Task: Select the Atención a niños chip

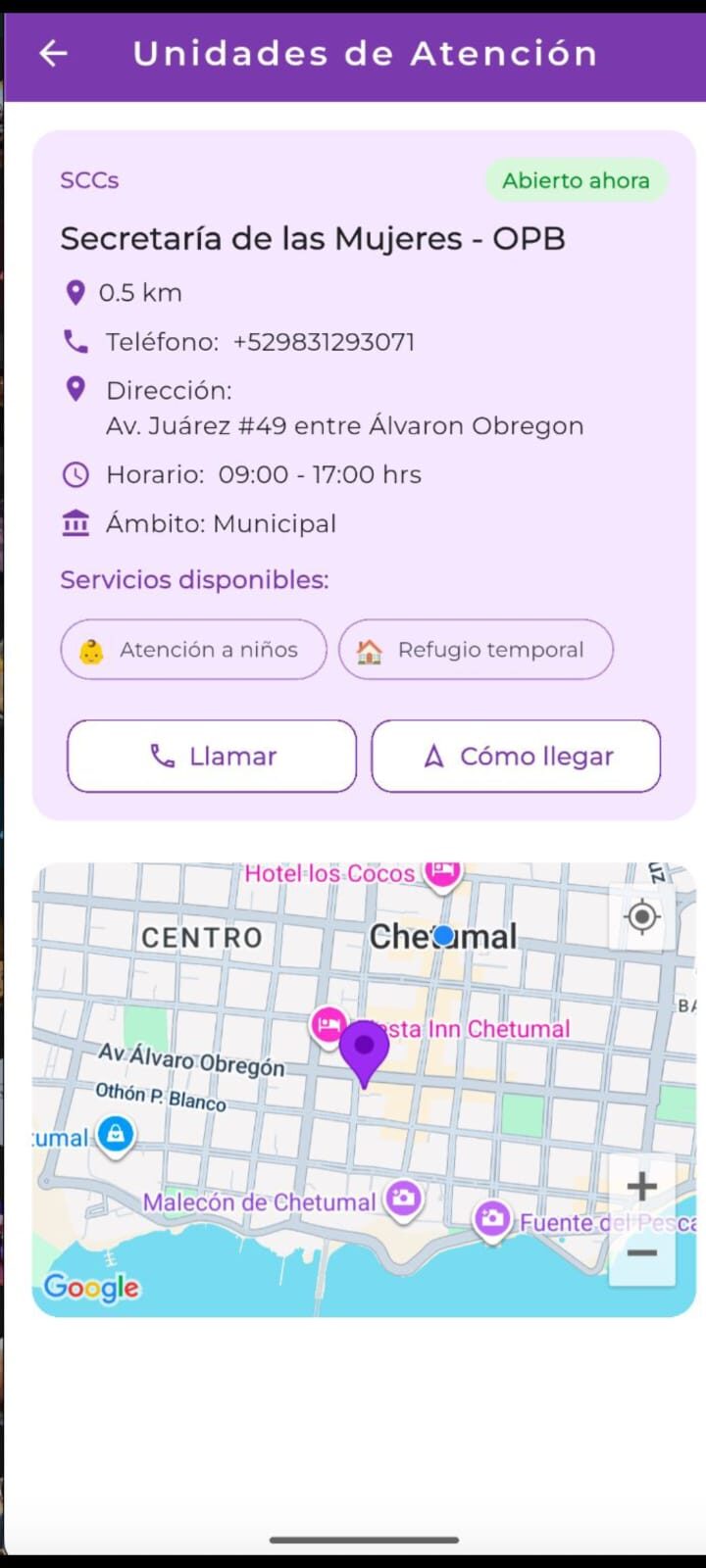Action: click(x=193, y=650)
